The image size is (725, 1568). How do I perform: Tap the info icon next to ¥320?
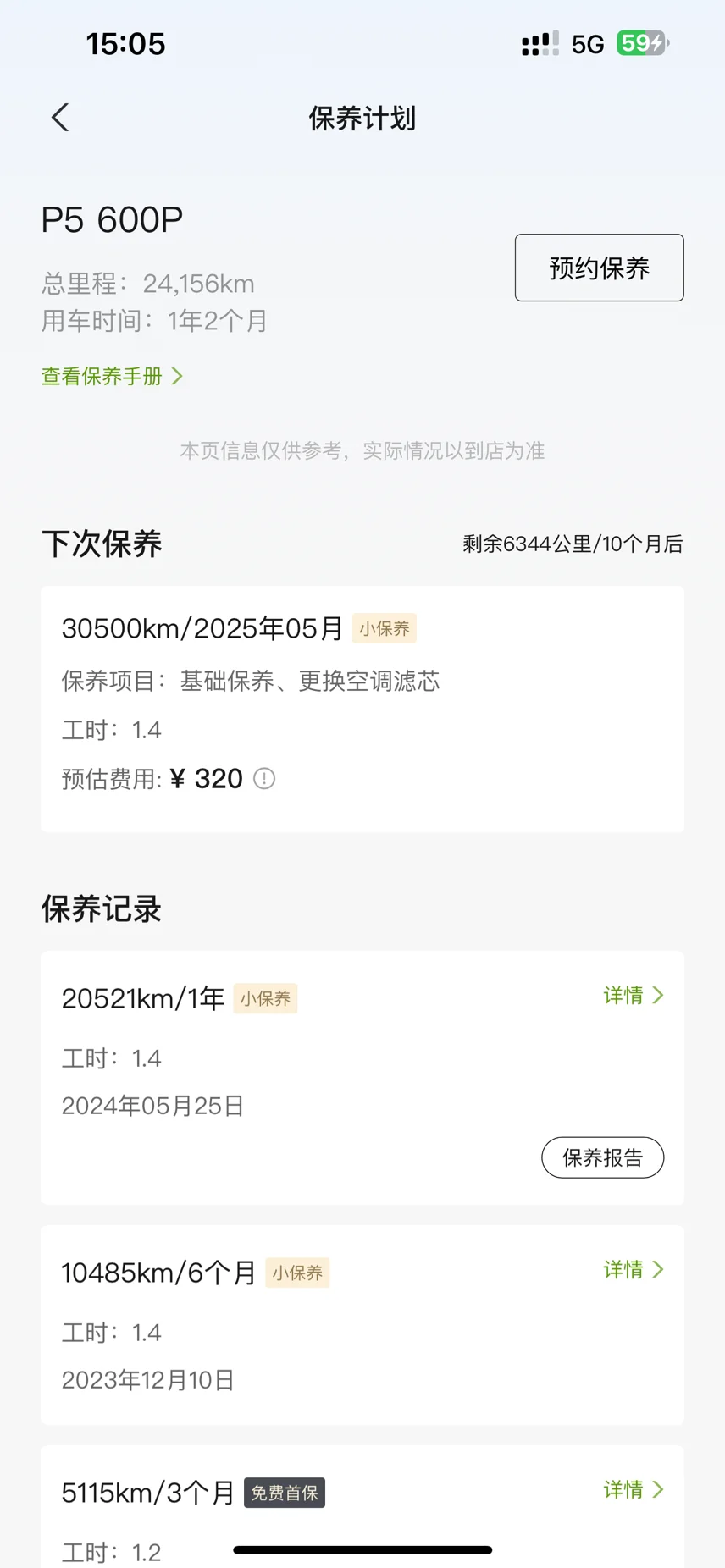(x=264, y=778)
